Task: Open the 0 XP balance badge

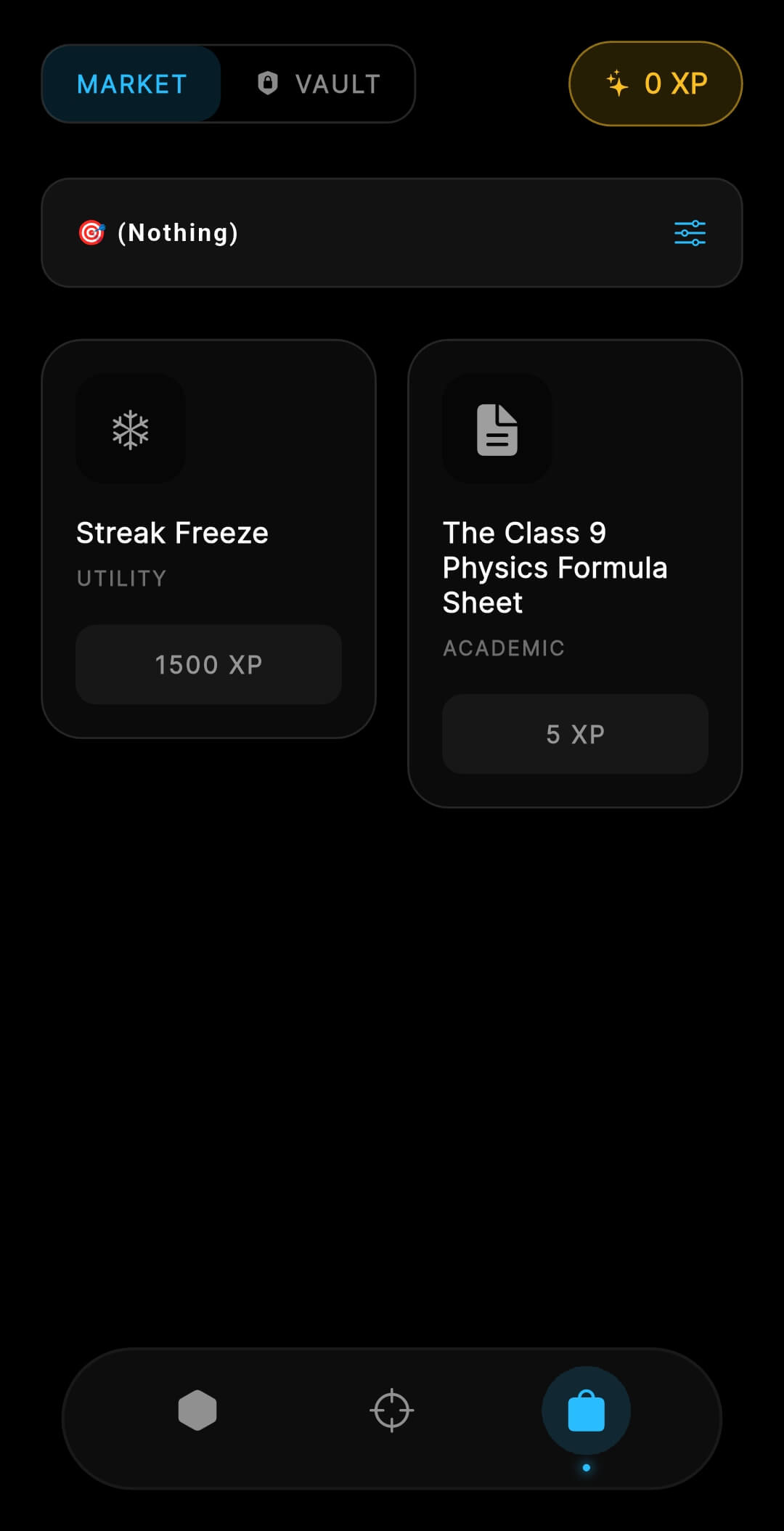Action: pyautogui.click(x=654, y=83)
